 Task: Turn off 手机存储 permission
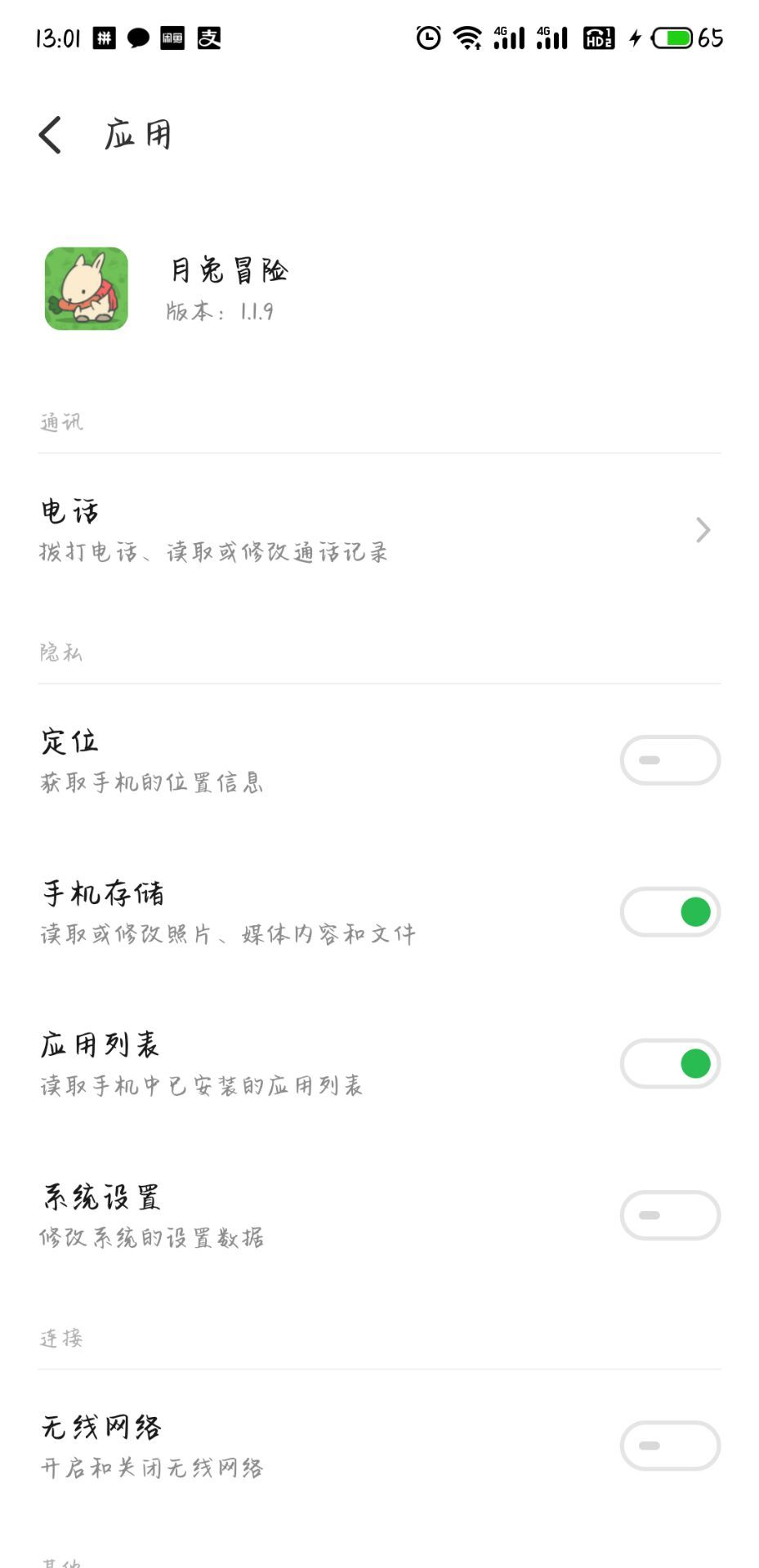669,912
